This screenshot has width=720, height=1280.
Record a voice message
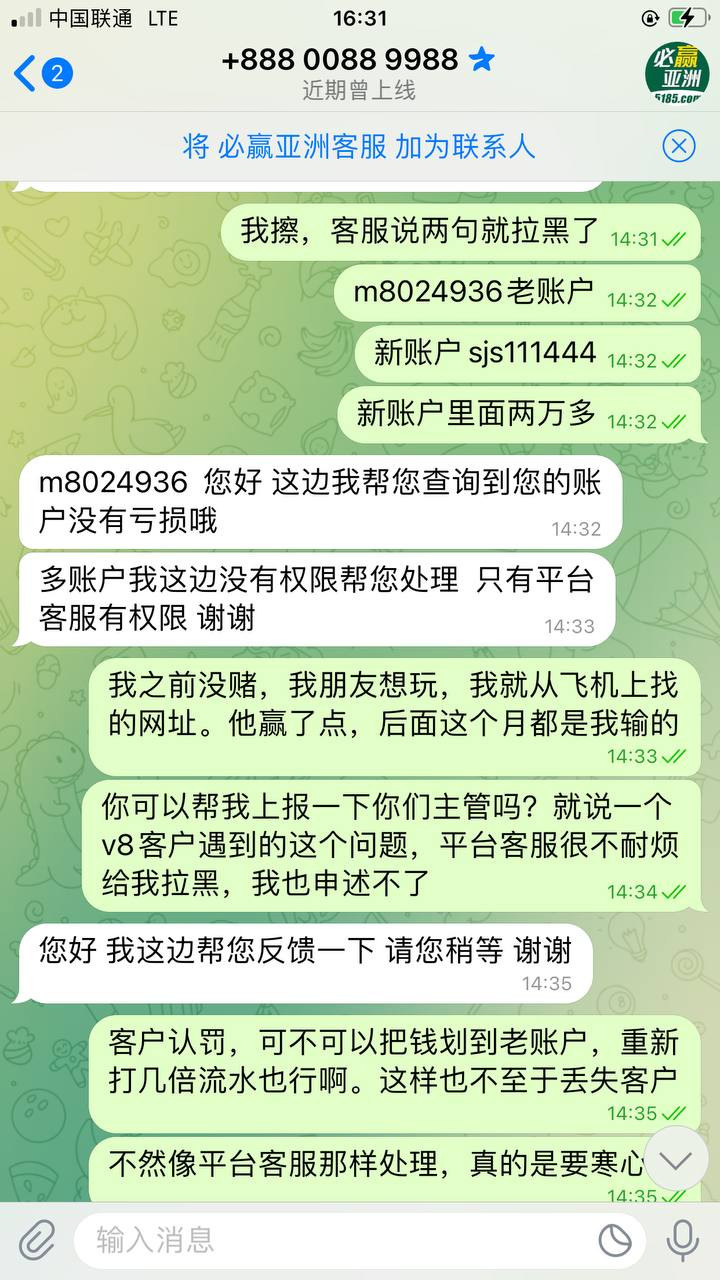[x=683, y=1241]
